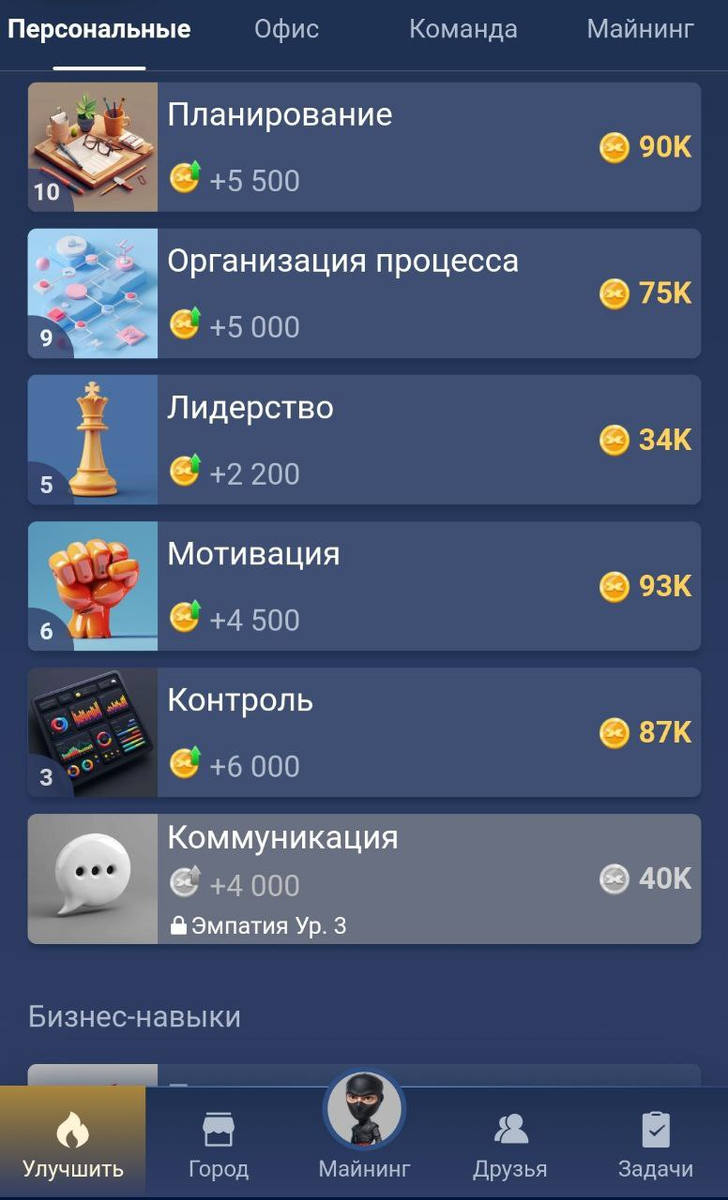Switch to the Офис tab
The height and width of the screenshot is (1200, 728).
tap(286, 29)
